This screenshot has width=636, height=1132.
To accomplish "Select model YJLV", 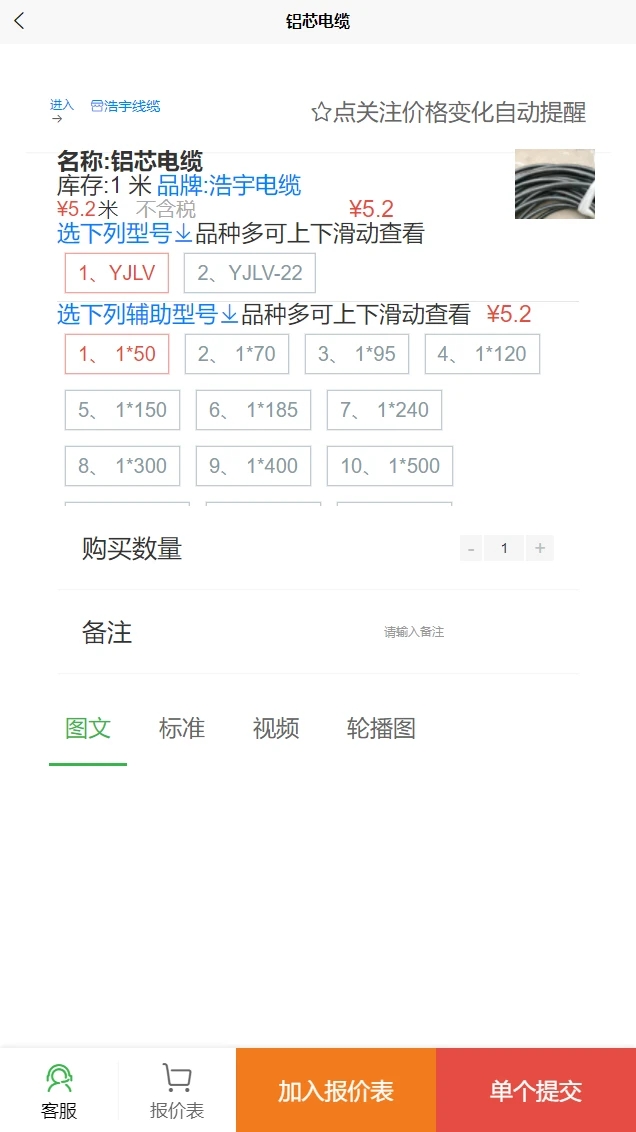I will 117,273.
